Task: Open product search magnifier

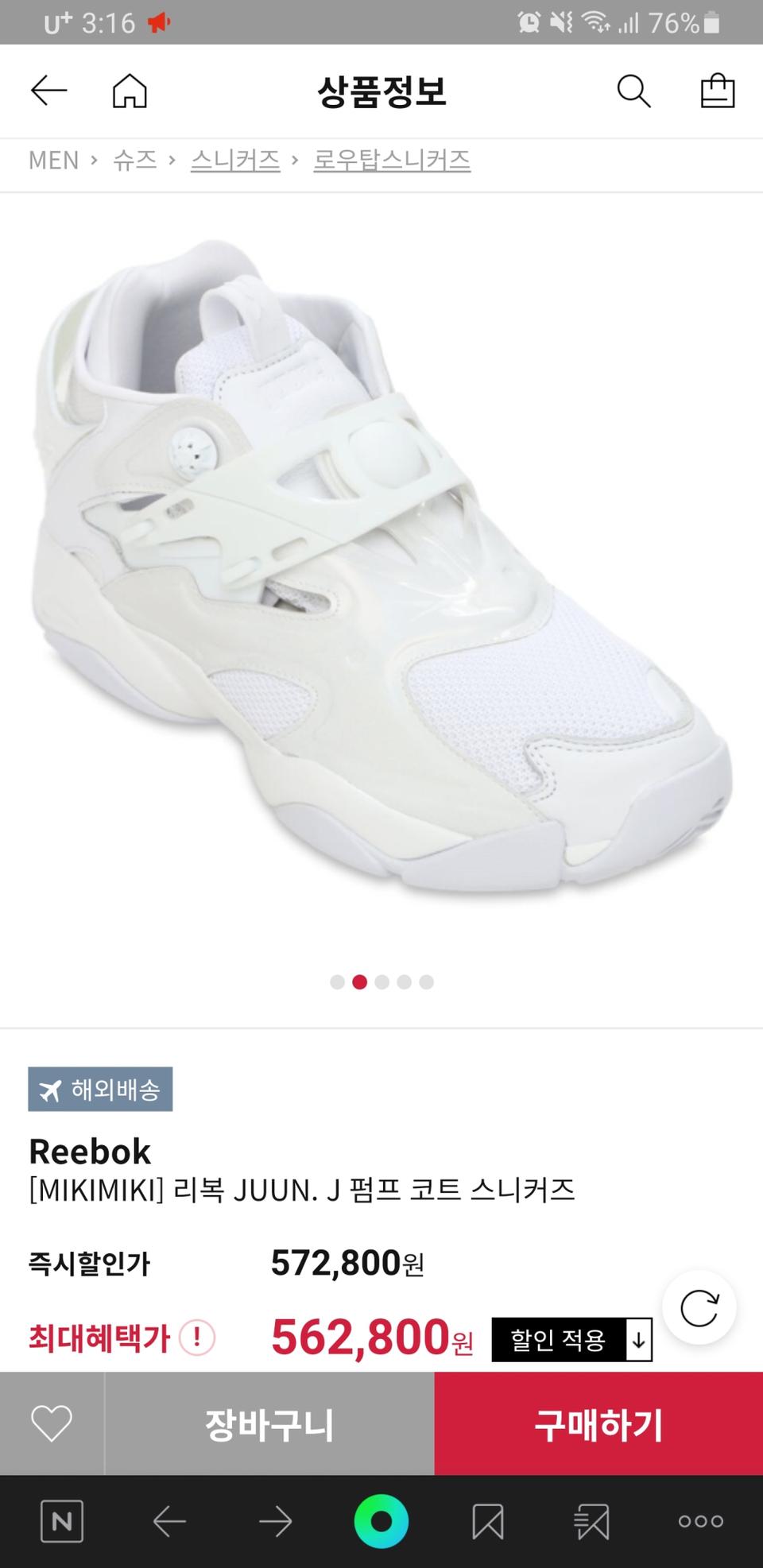Action: coord(633,91)
